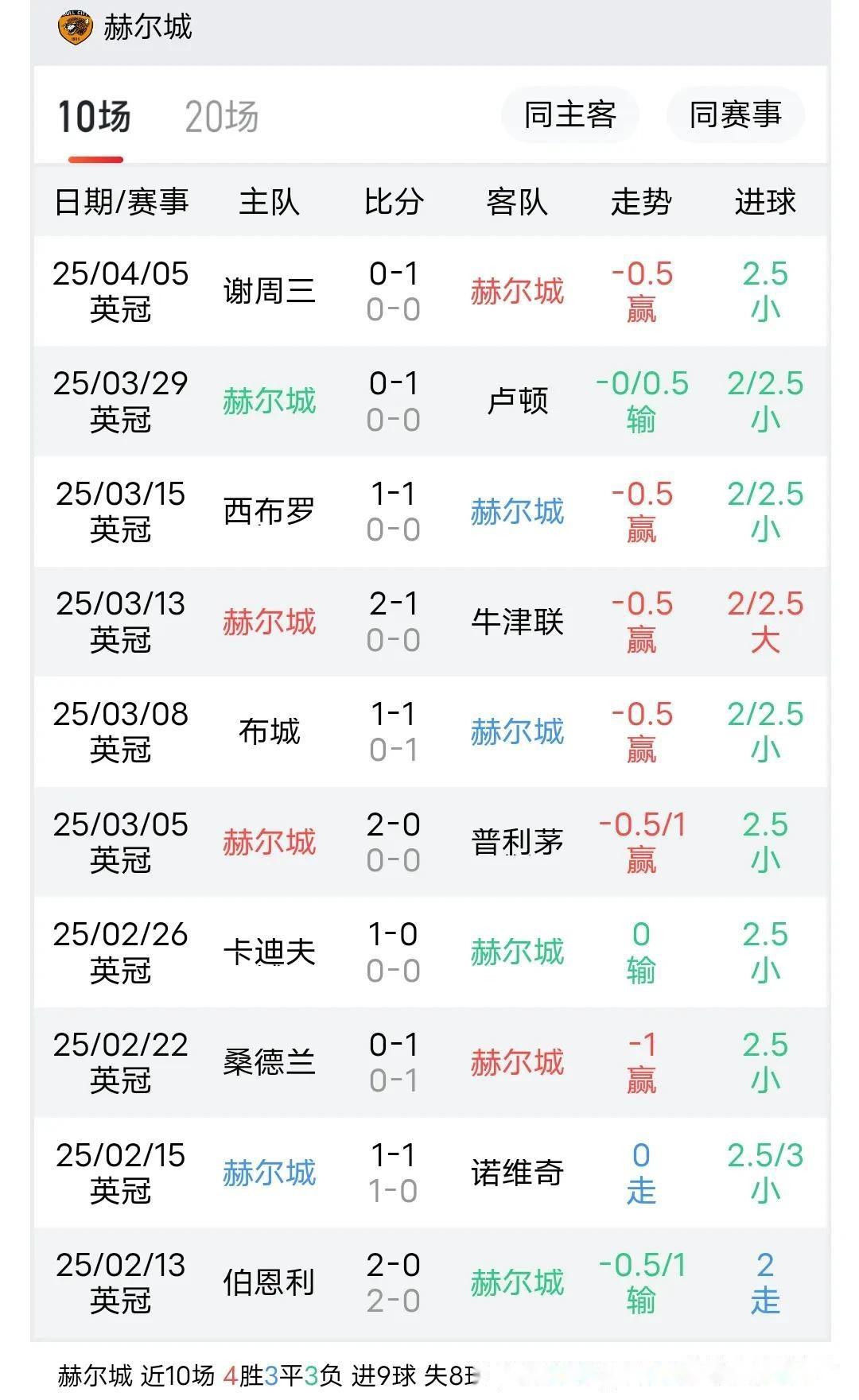This screenshot has width=859, height=1400.
Task: Click the 进球 column header
Action: (764, 203)
